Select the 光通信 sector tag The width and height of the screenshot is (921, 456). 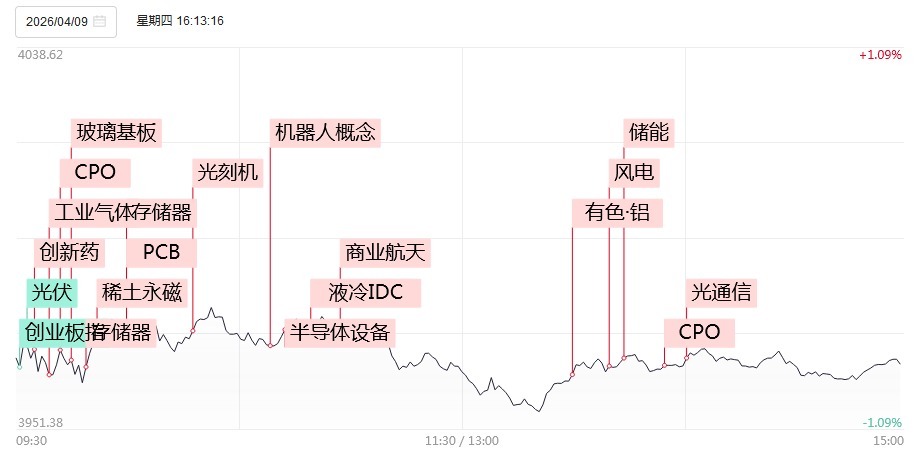tap(720, 292)
